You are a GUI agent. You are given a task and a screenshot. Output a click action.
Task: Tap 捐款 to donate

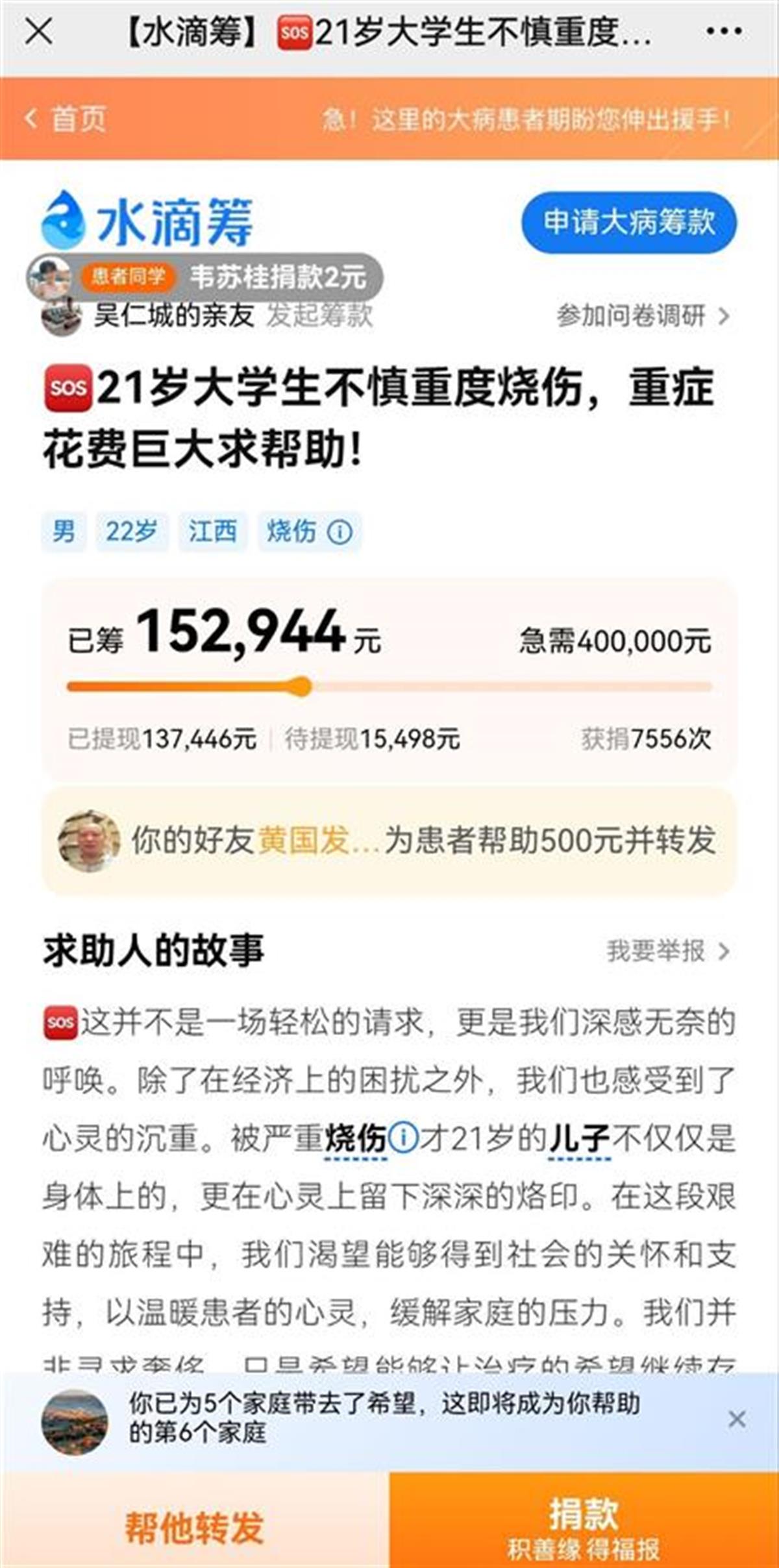[x=584, y=1526]
